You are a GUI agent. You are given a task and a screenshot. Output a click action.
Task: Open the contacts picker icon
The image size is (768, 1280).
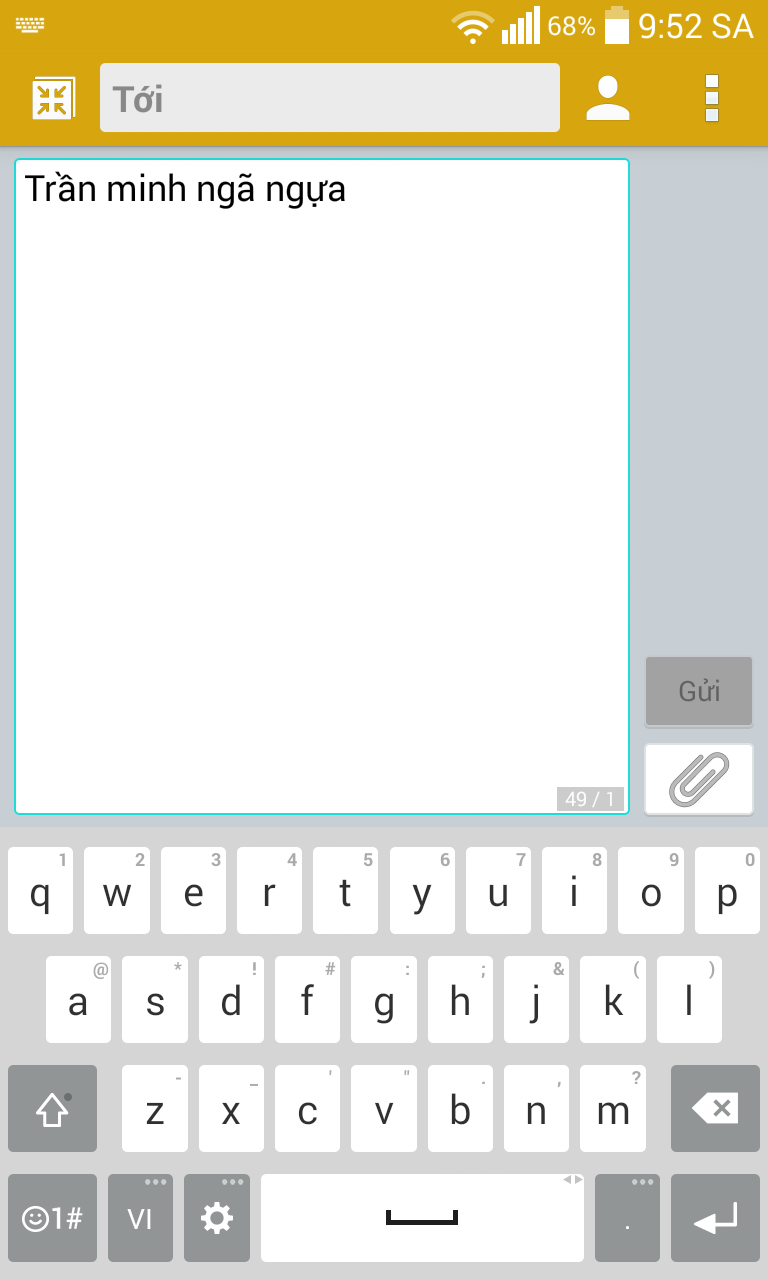click(608, 98)
